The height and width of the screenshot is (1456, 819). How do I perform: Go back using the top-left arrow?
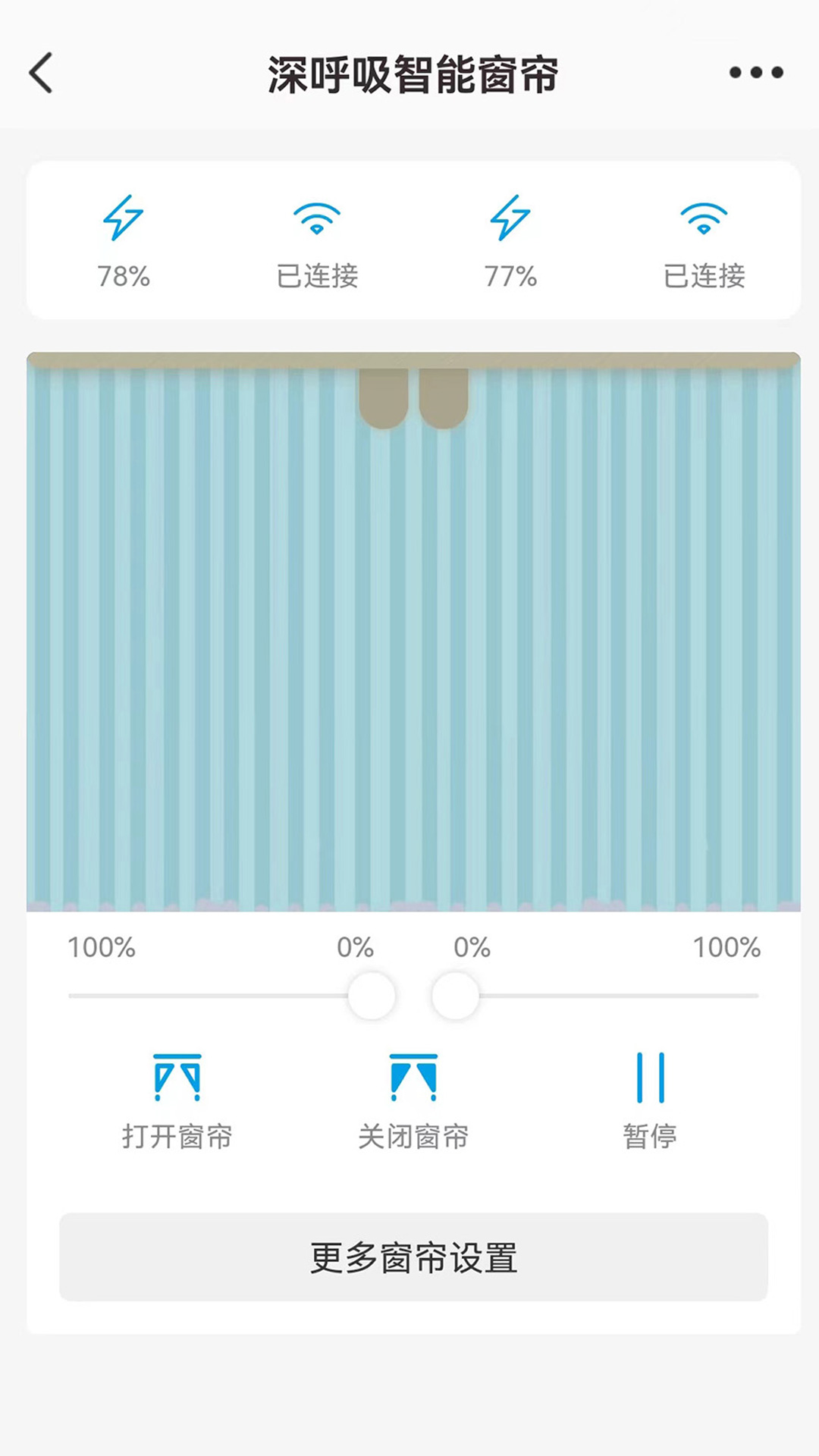pos(42,73)
